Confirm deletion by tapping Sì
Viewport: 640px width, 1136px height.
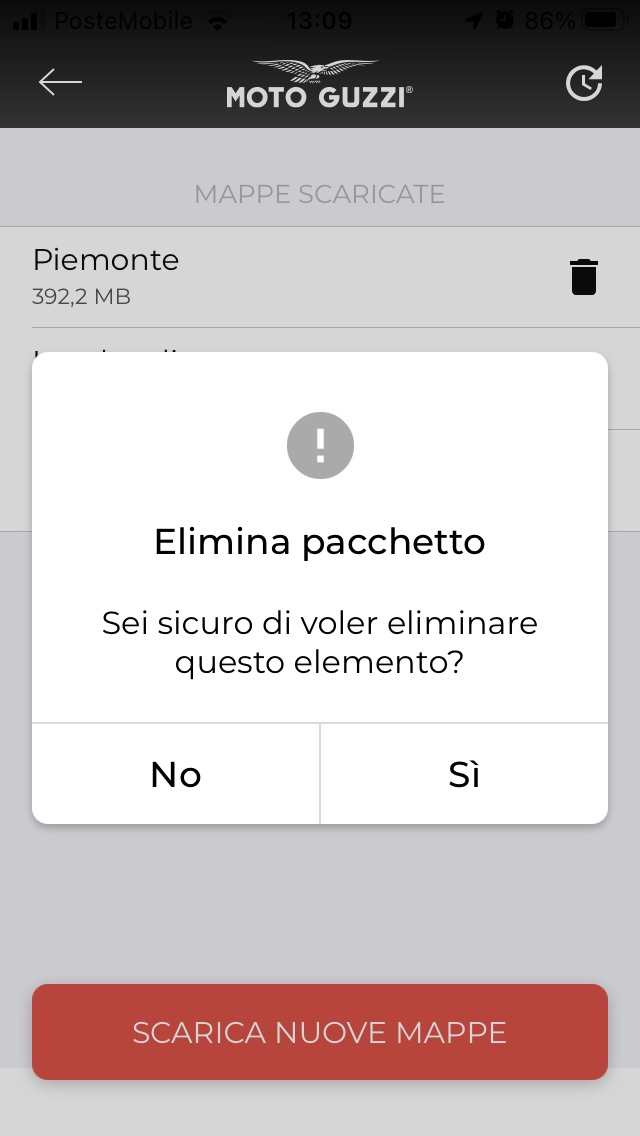point(464,774)
